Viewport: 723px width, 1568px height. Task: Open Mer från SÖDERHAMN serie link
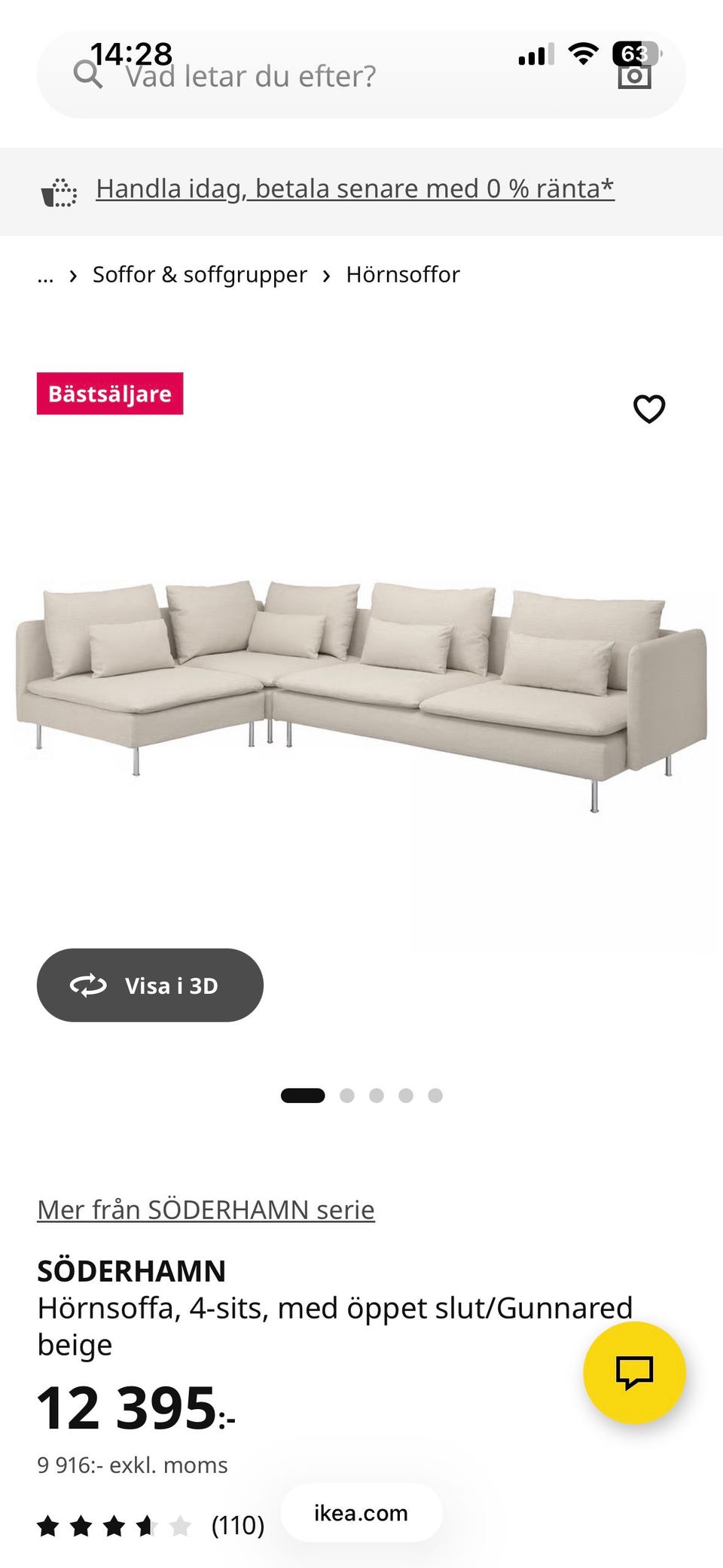pyautogui.click(x=206, y=1209)
